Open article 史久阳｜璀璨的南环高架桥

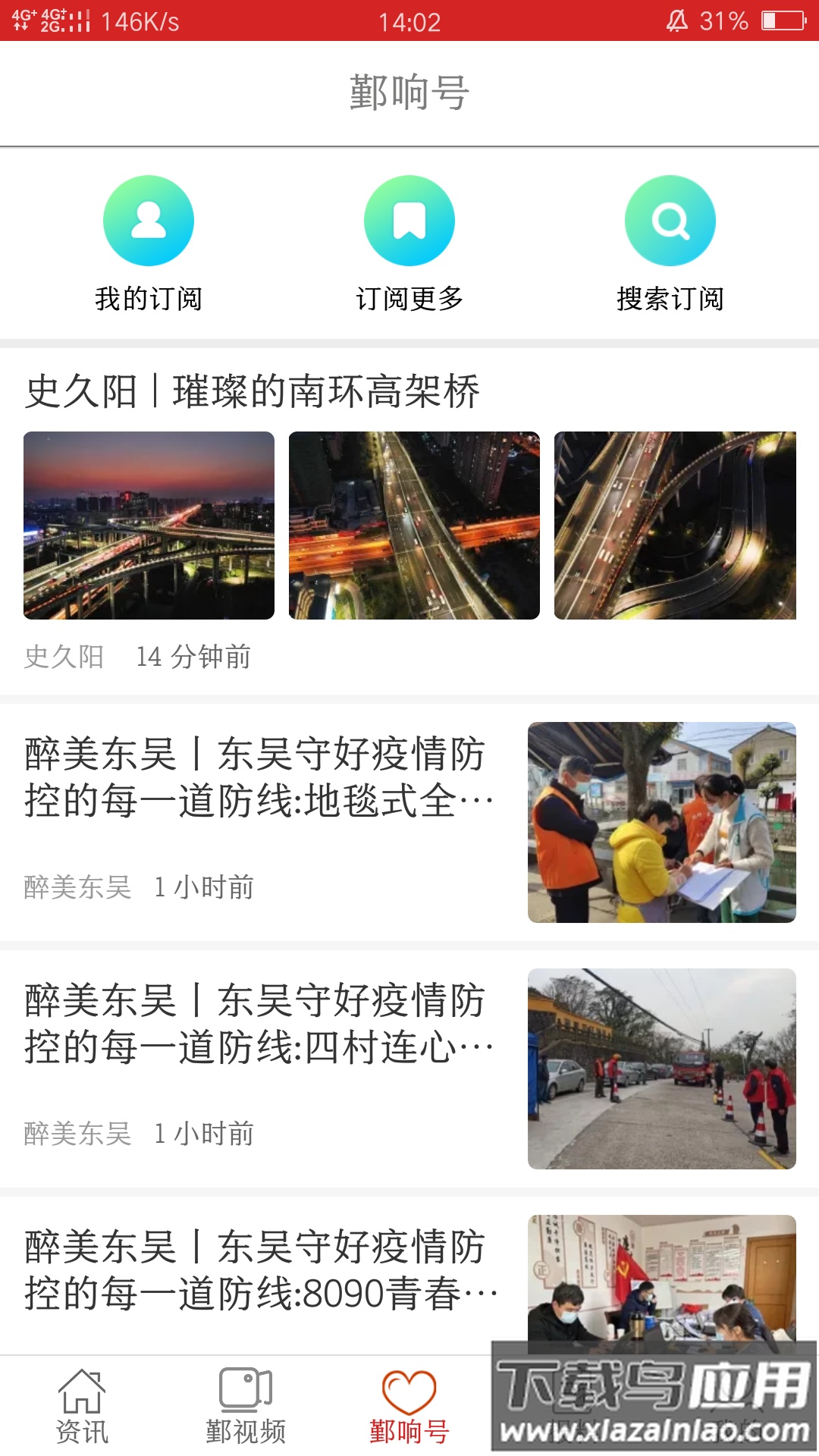pyautogui.click(x=254, y=389)
